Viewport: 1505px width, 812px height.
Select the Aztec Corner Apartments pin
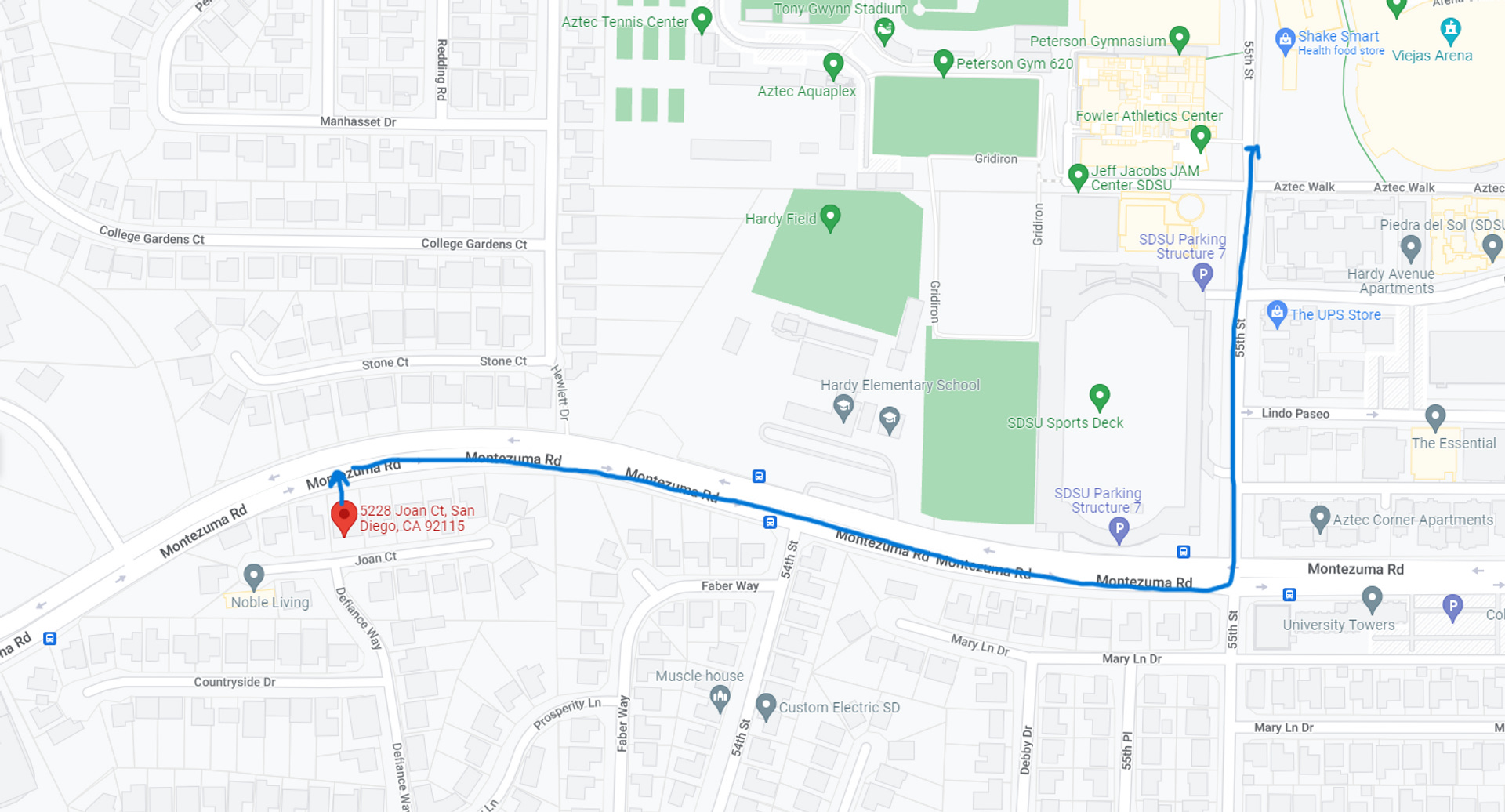1319,517
